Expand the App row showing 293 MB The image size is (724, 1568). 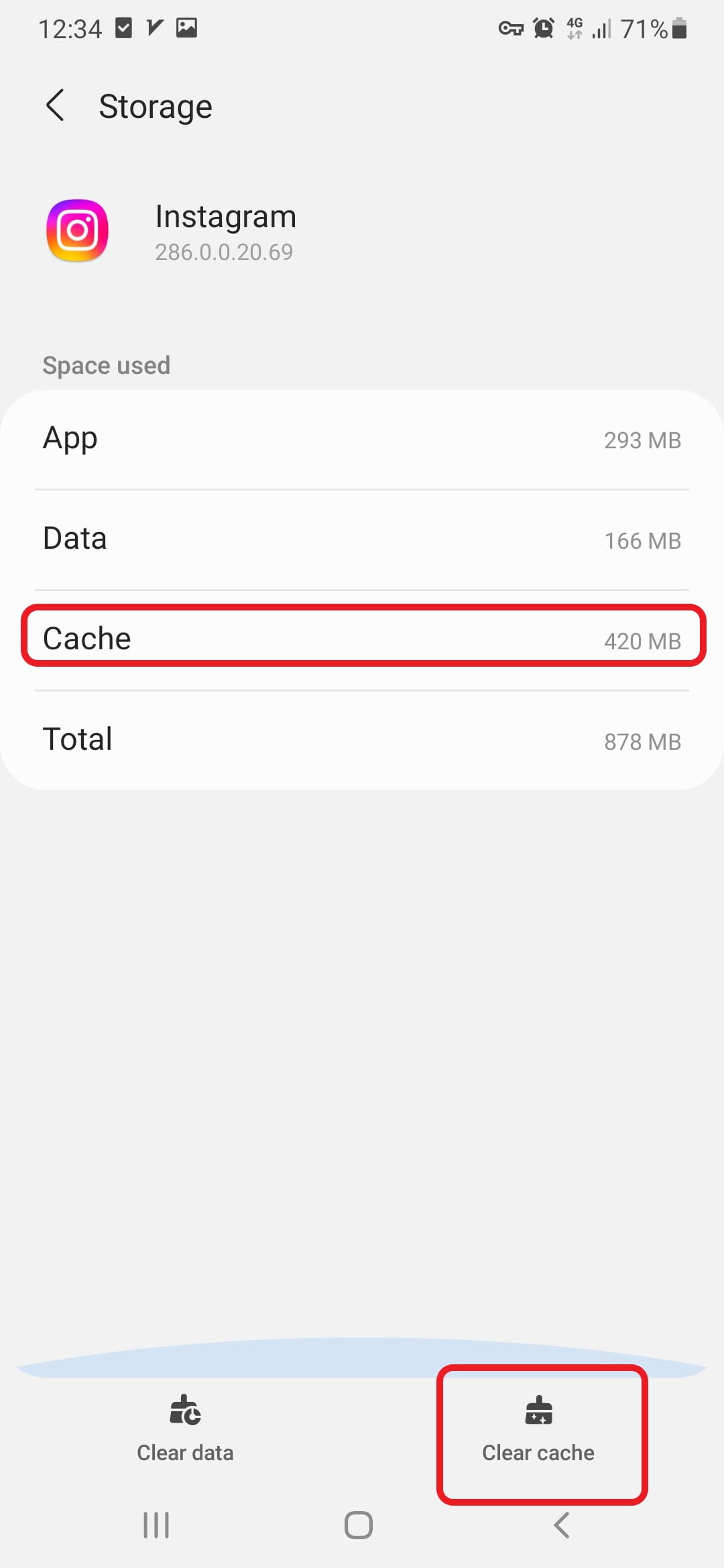click(x=362, y=439)
